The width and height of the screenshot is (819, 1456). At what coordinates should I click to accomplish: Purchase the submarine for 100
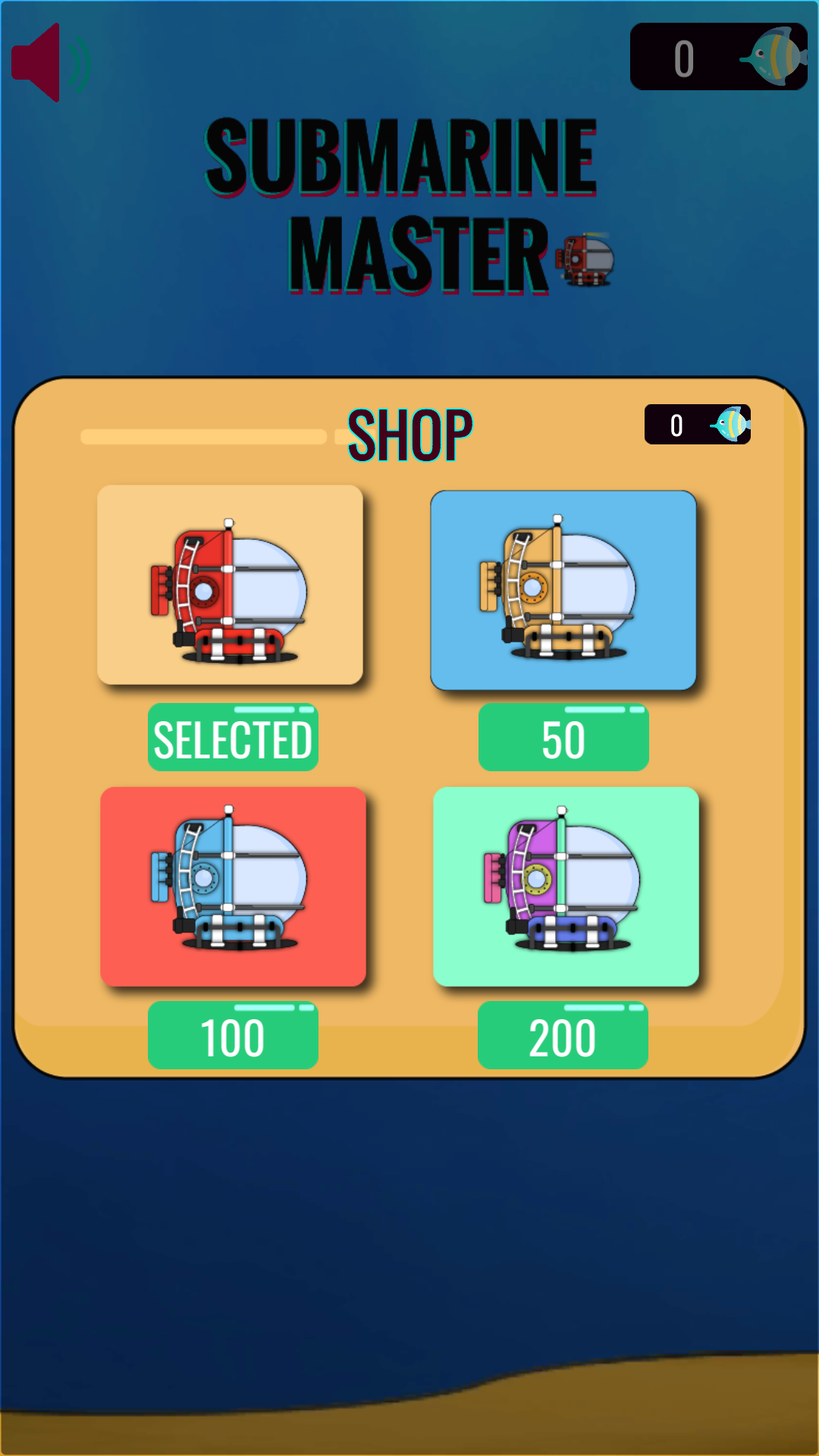click(233, 1035)
